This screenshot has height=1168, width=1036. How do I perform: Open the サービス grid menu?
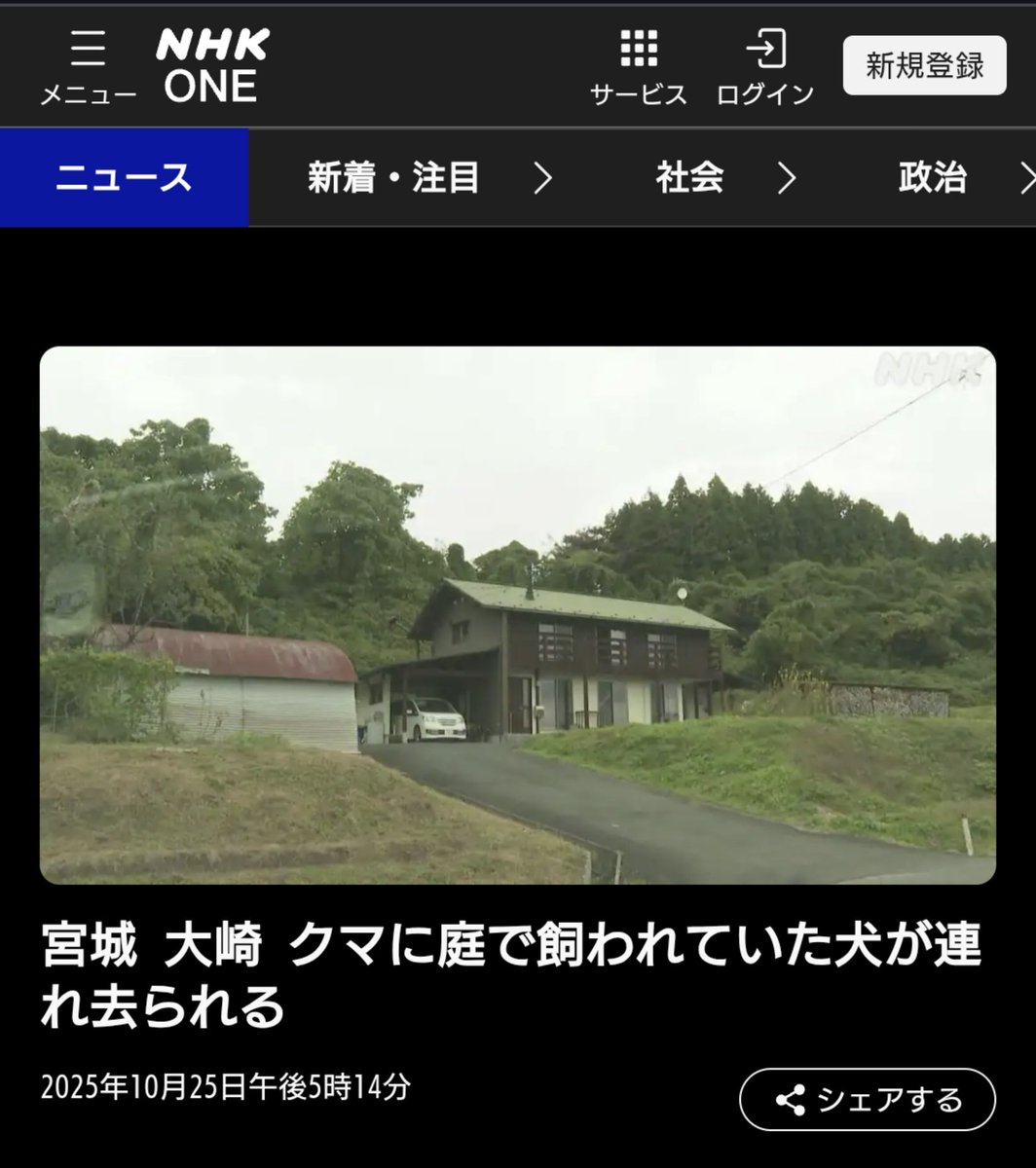coord(639,66)
